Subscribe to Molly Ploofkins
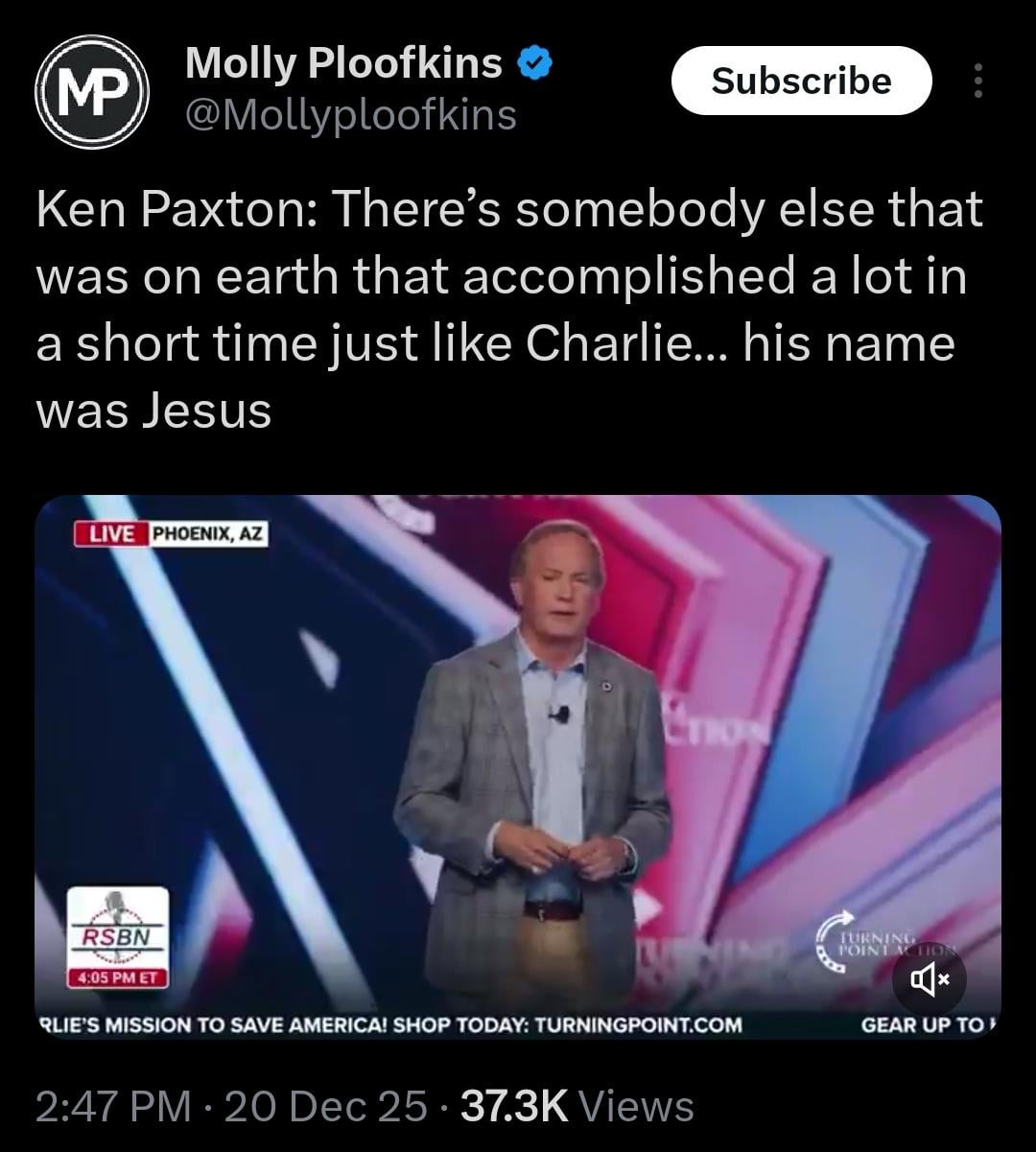This screenshot has width=1036, height=1152. 801,81
